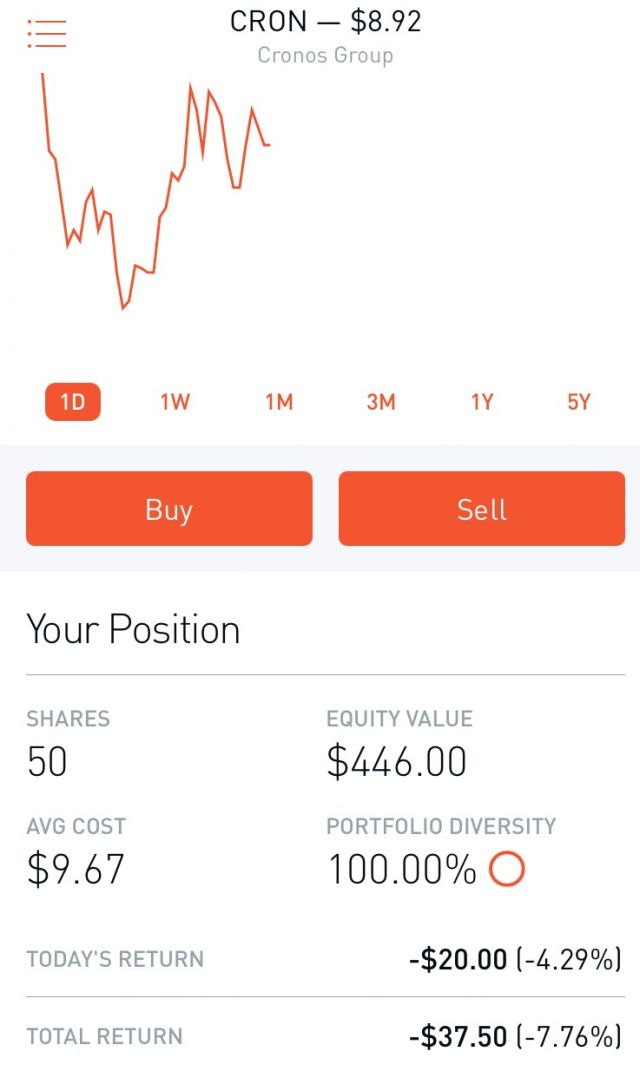
Task: Show the 1M price chart
Action: click(279, 402)
